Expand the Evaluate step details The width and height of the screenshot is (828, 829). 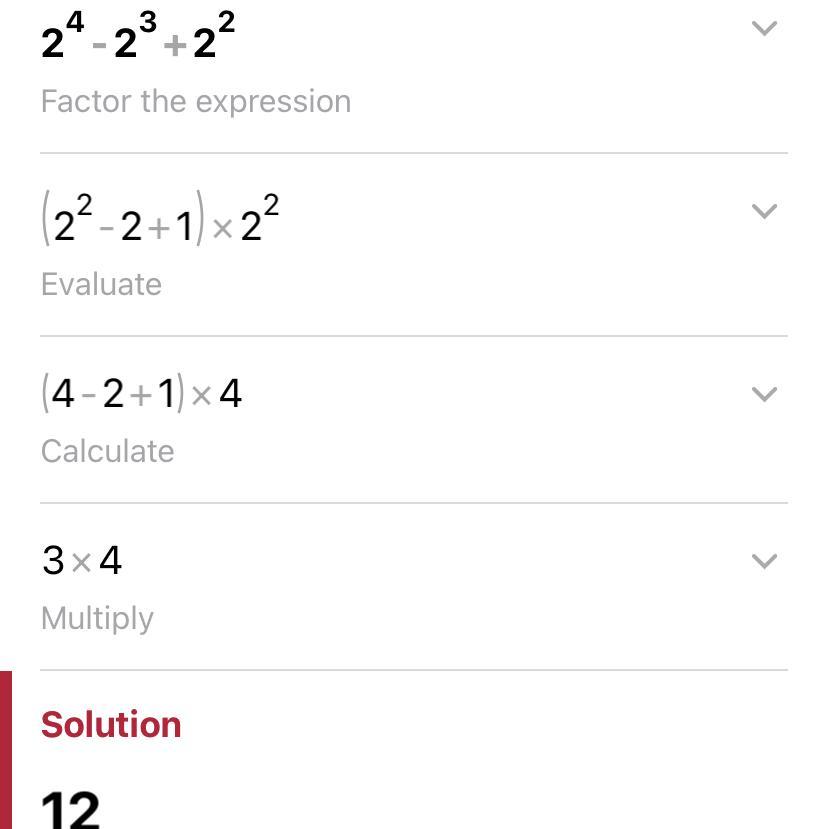click(763, 211)
